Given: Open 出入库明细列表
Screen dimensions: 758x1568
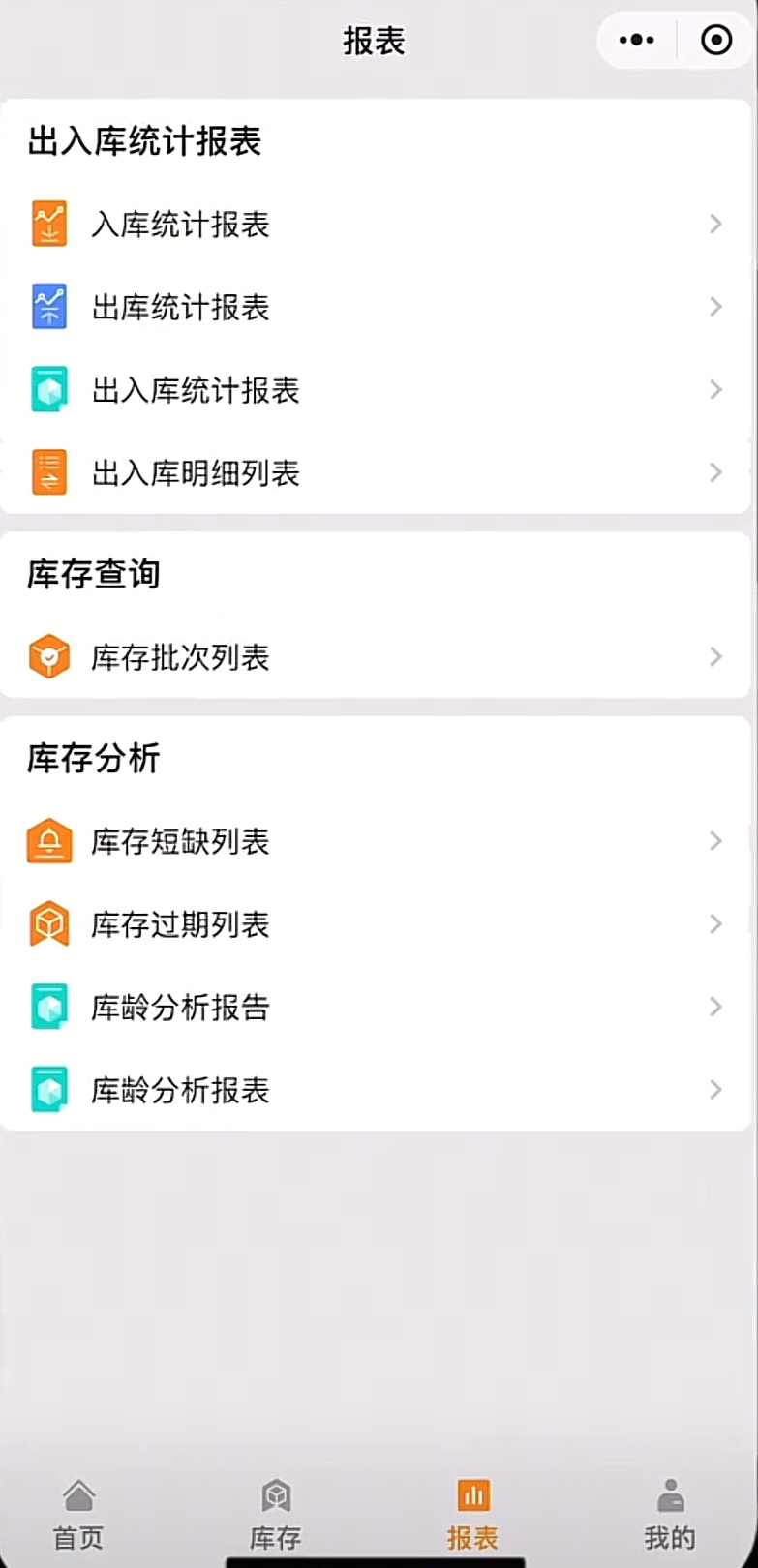Looking at the screenshot, I should point(376,473).
